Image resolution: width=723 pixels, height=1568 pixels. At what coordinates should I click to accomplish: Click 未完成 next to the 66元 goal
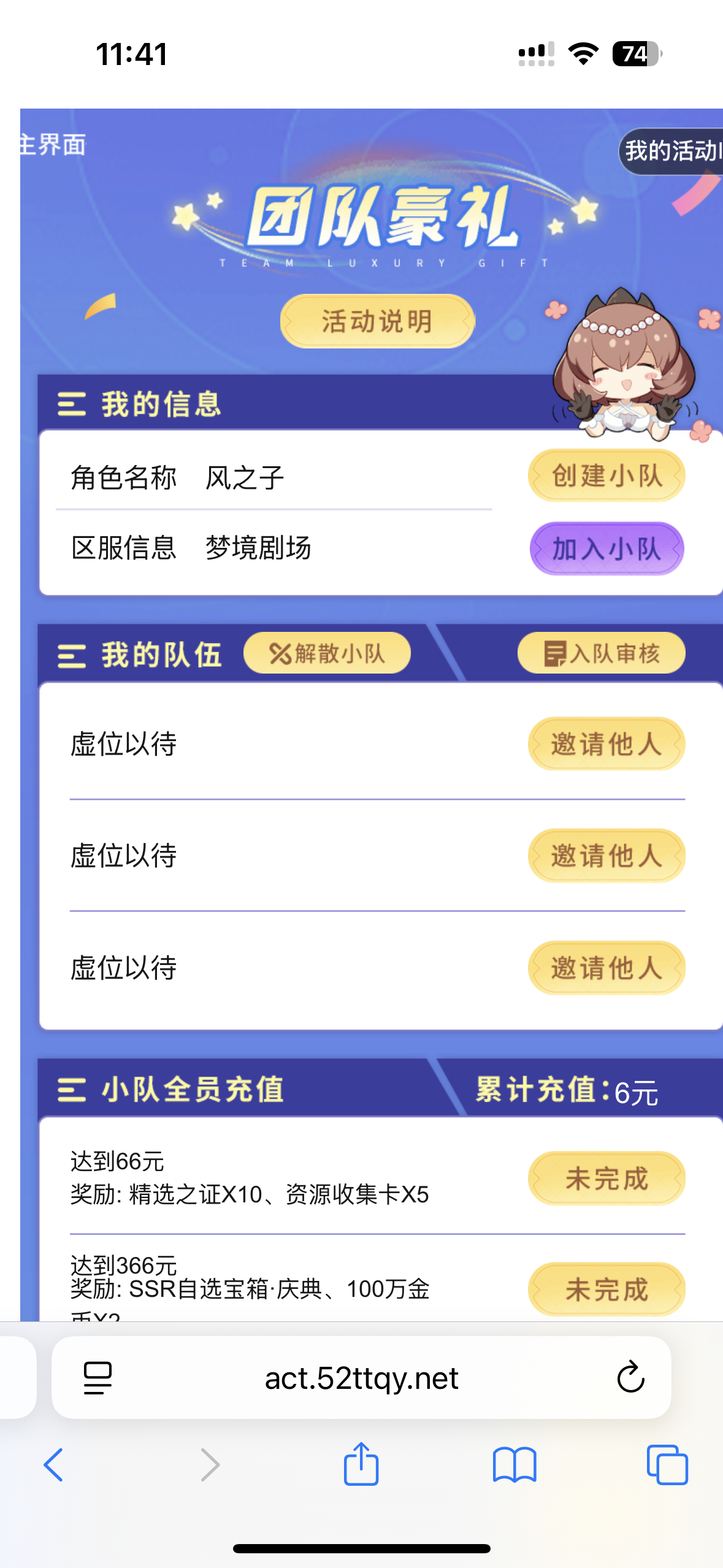click(605, 1178)
